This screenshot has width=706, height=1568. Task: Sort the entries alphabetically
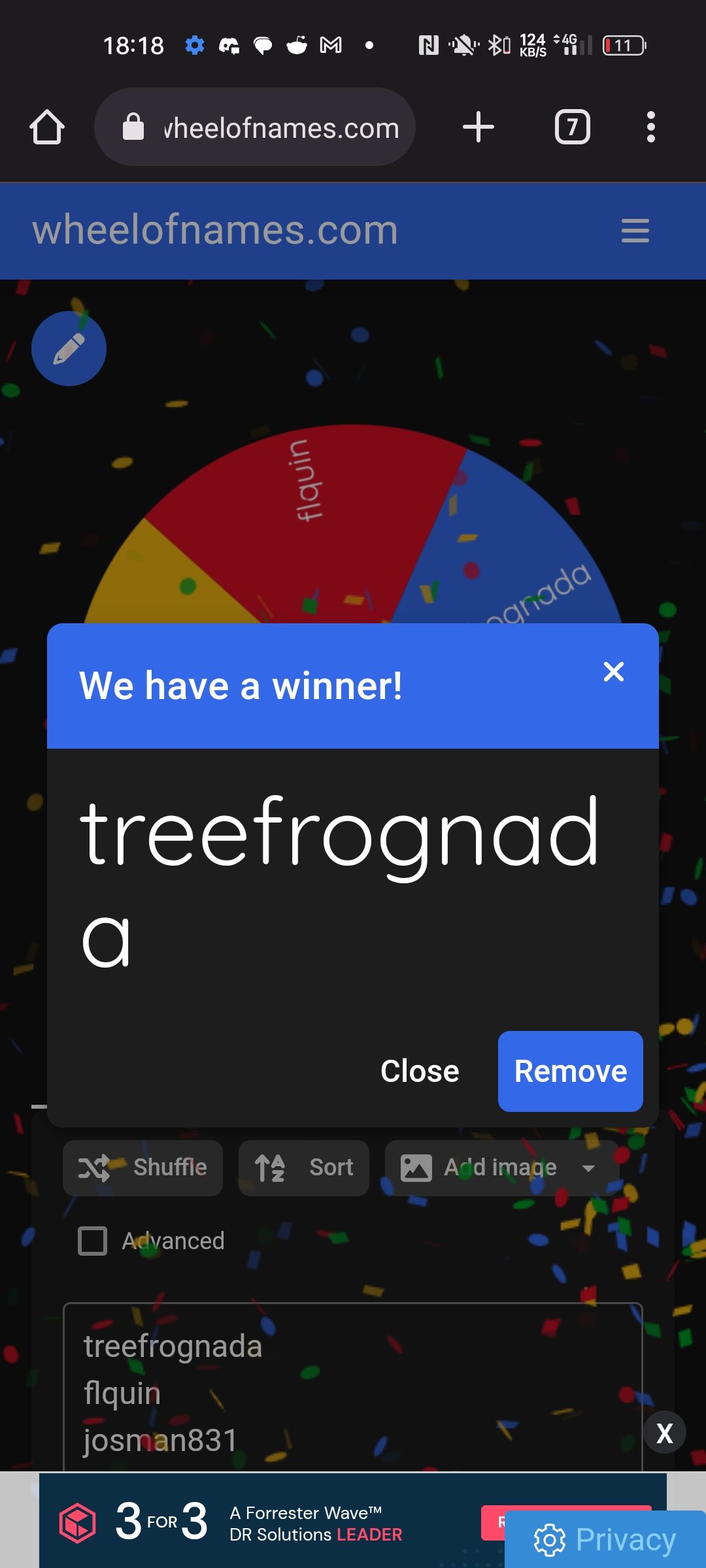[304, 1168]
